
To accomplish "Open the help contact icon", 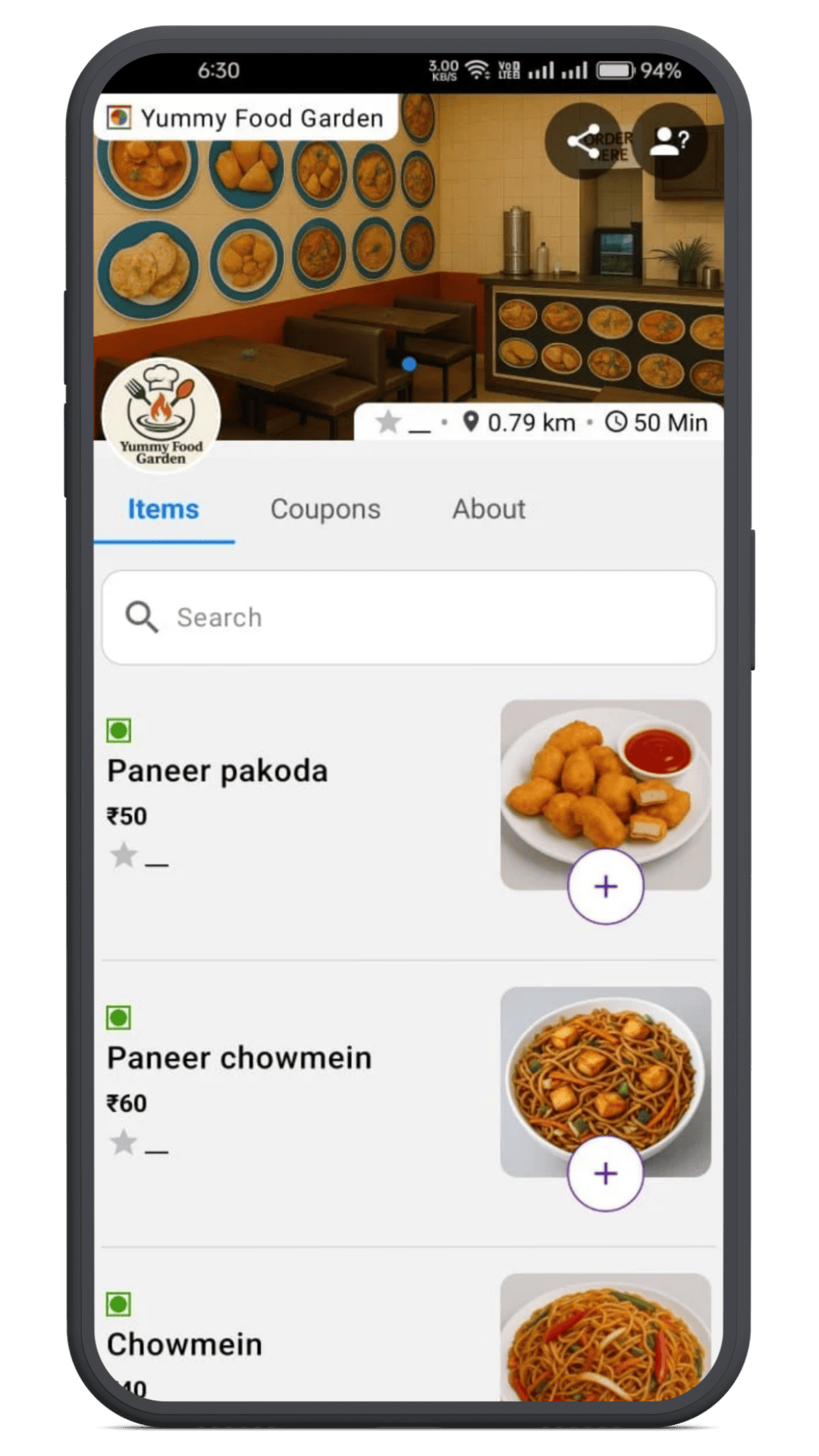I will click(669, 141).
